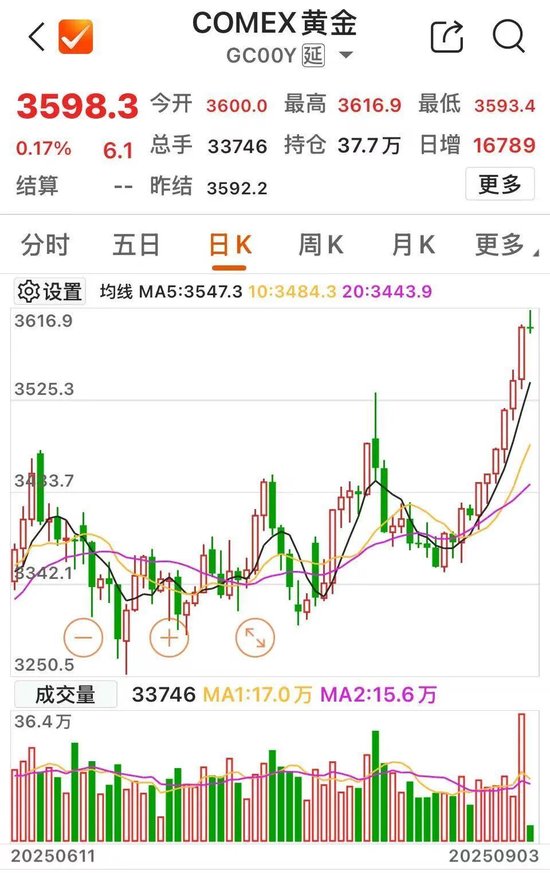Show more quote details via 更多 button
Viewport: 550px width, 873px height.
click(x=500, y=184)
